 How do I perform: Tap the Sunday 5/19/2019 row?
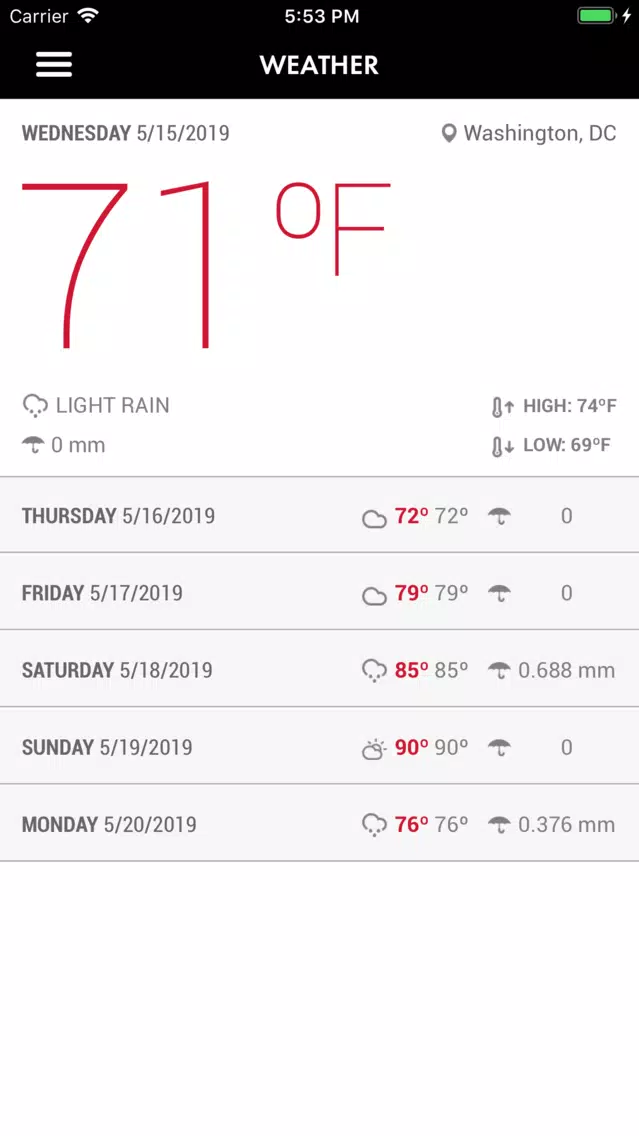tap(320, 746)
